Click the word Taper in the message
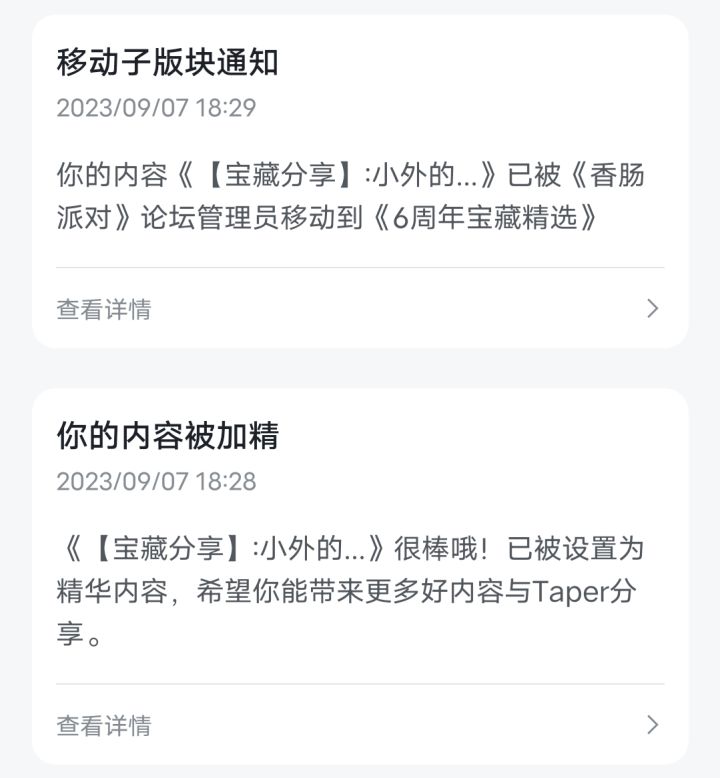720x778 pixels. 567,590
